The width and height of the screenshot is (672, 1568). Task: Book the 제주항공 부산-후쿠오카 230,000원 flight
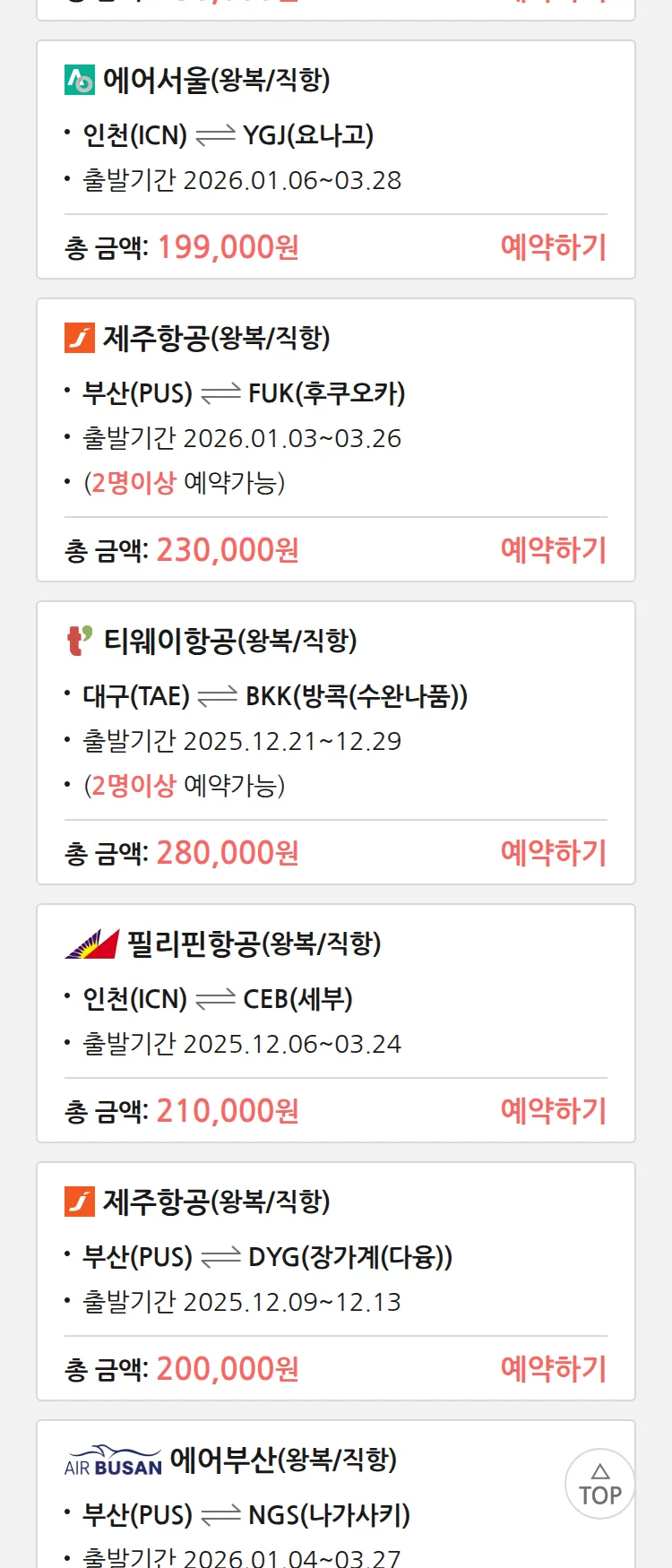coord(553,549)
